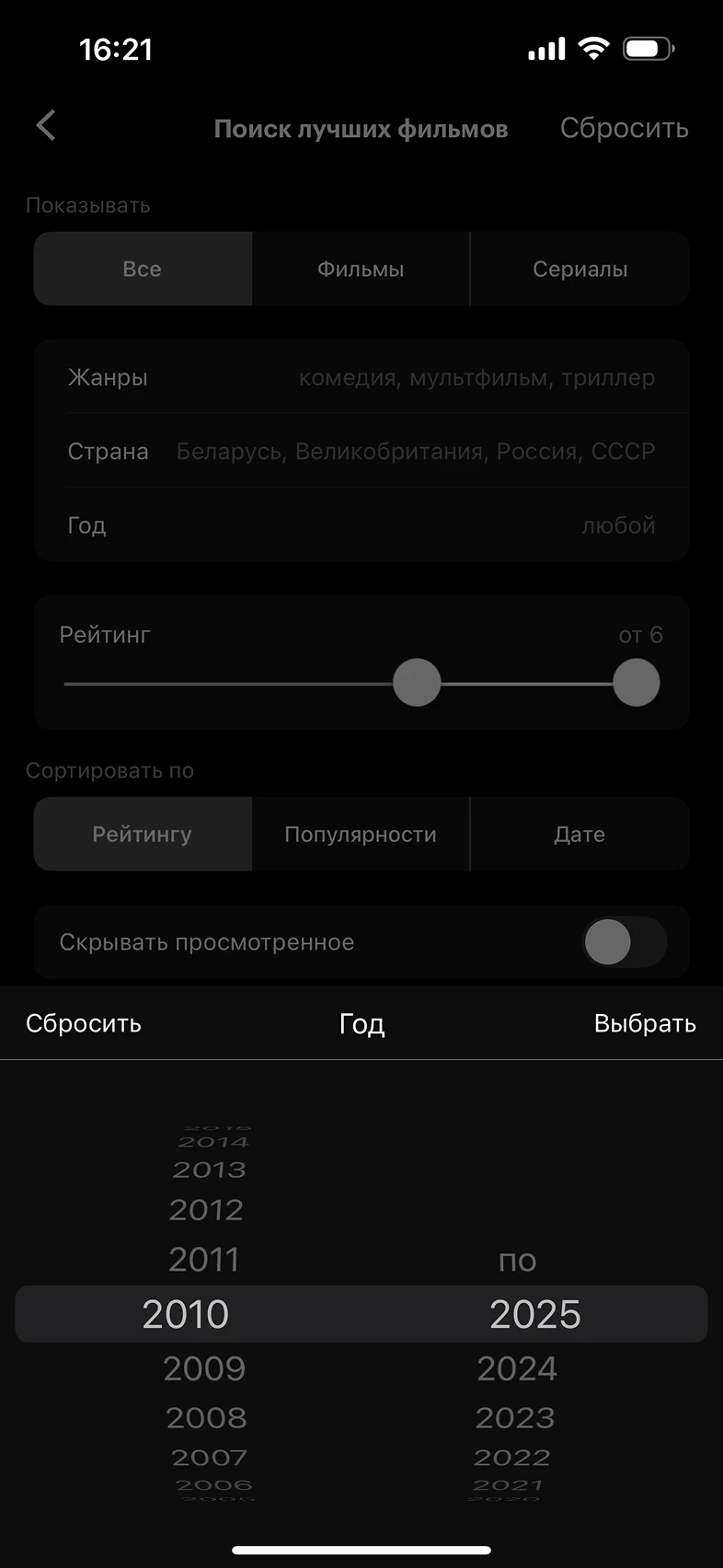Viewport: 723px width, 1568px height.
Task: Choose 2012 as the start year
Action: click(206, 1209)
